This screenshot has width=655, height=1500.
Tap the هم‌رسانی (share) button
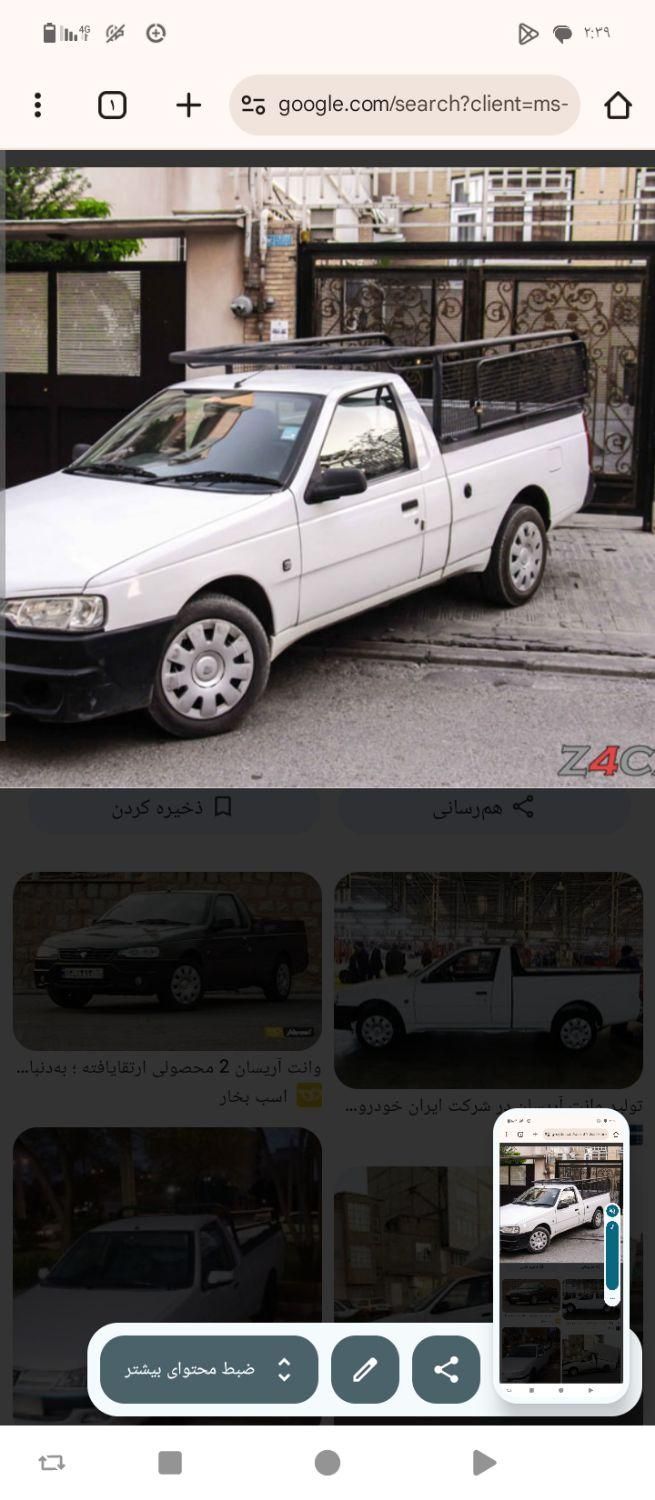coord(484,808)
